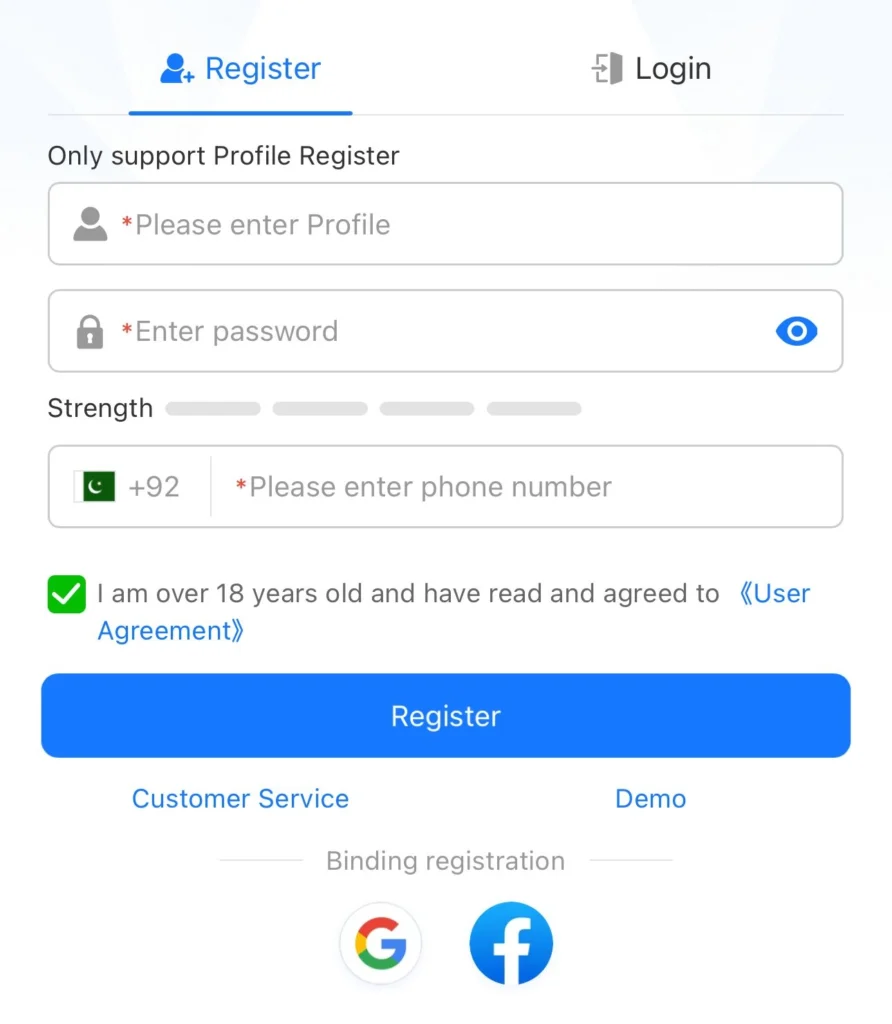This screenshot has width=892, height=1024.
Task: Open the +92 country code selector
Action: point(130,487)
